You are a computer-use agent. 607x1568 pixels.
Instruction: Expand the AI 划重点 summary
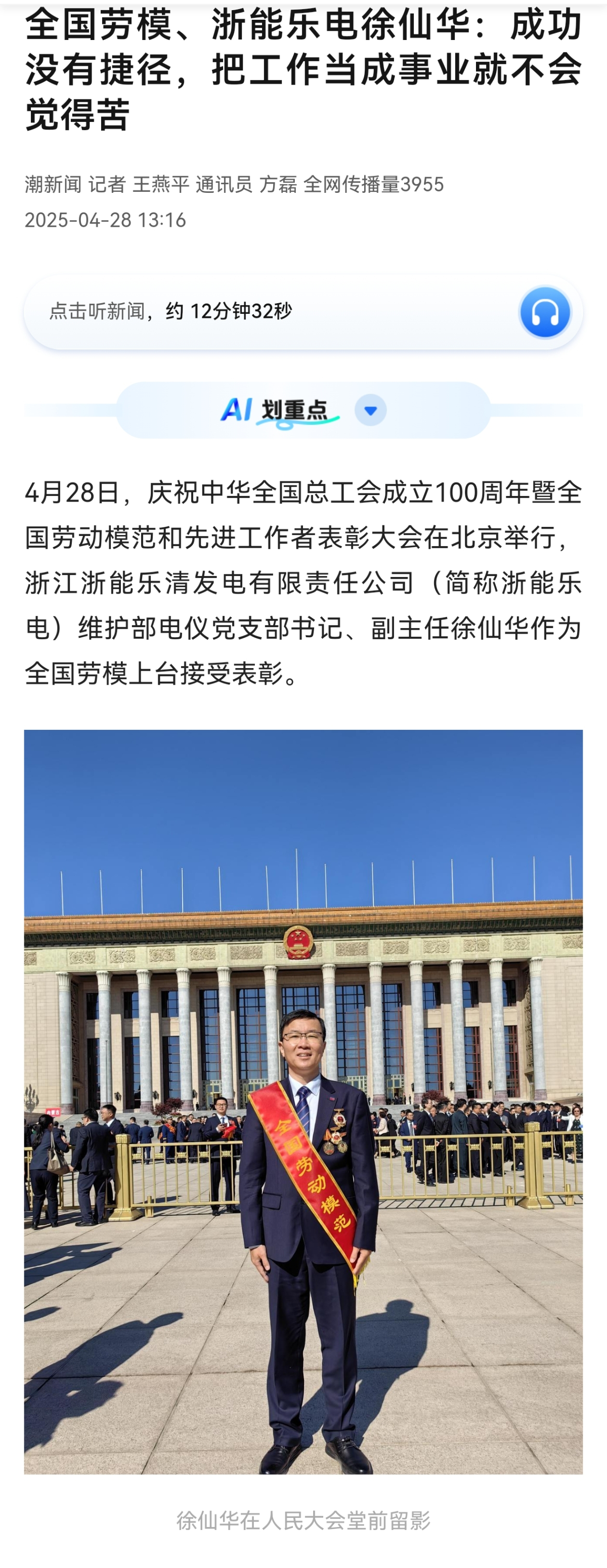pos(370,410)
